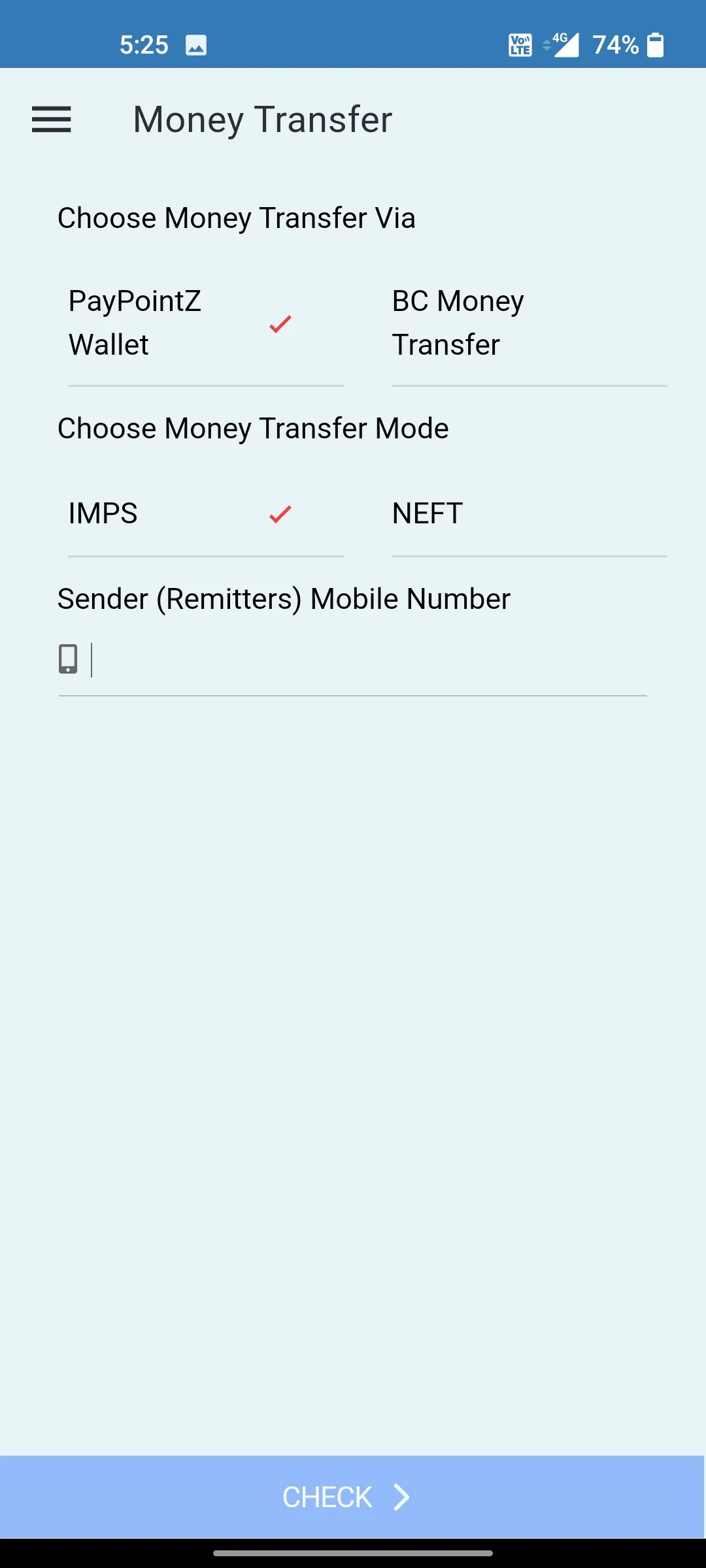The height and width of the screenshot is (1568, 706).
Task: Select BC Money Transfer option
Action: 456,323
